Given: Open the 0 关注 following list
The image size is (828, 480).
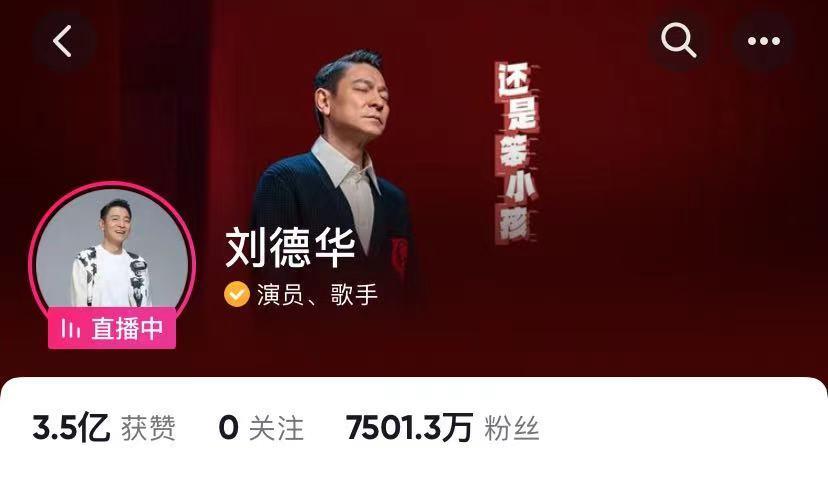Looking at the screenshot, I should (x=261, y=428).
